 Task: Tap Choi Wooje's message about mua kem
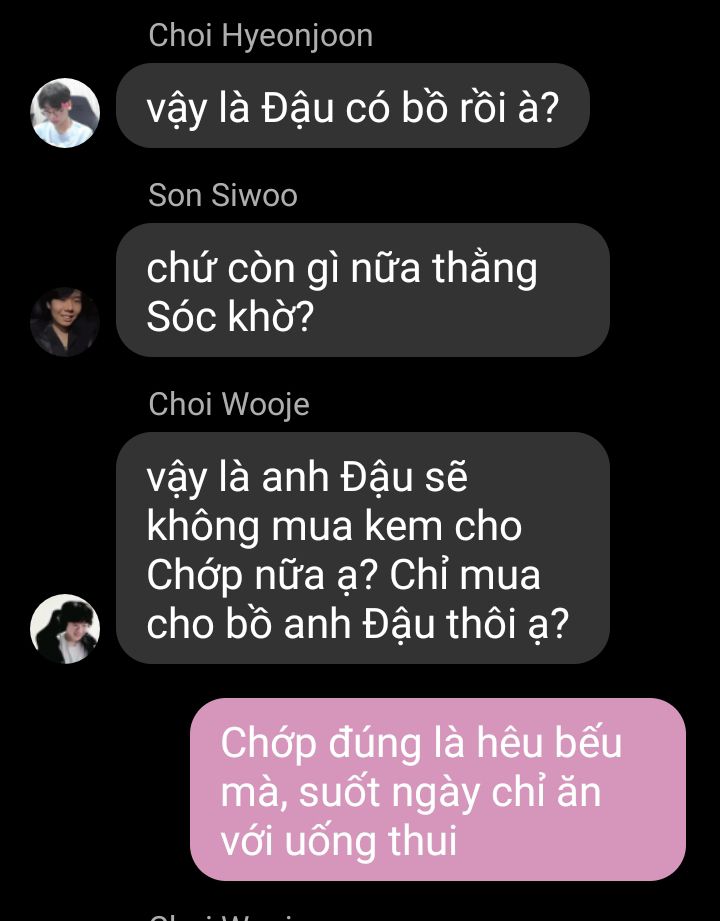click(362, 548)
